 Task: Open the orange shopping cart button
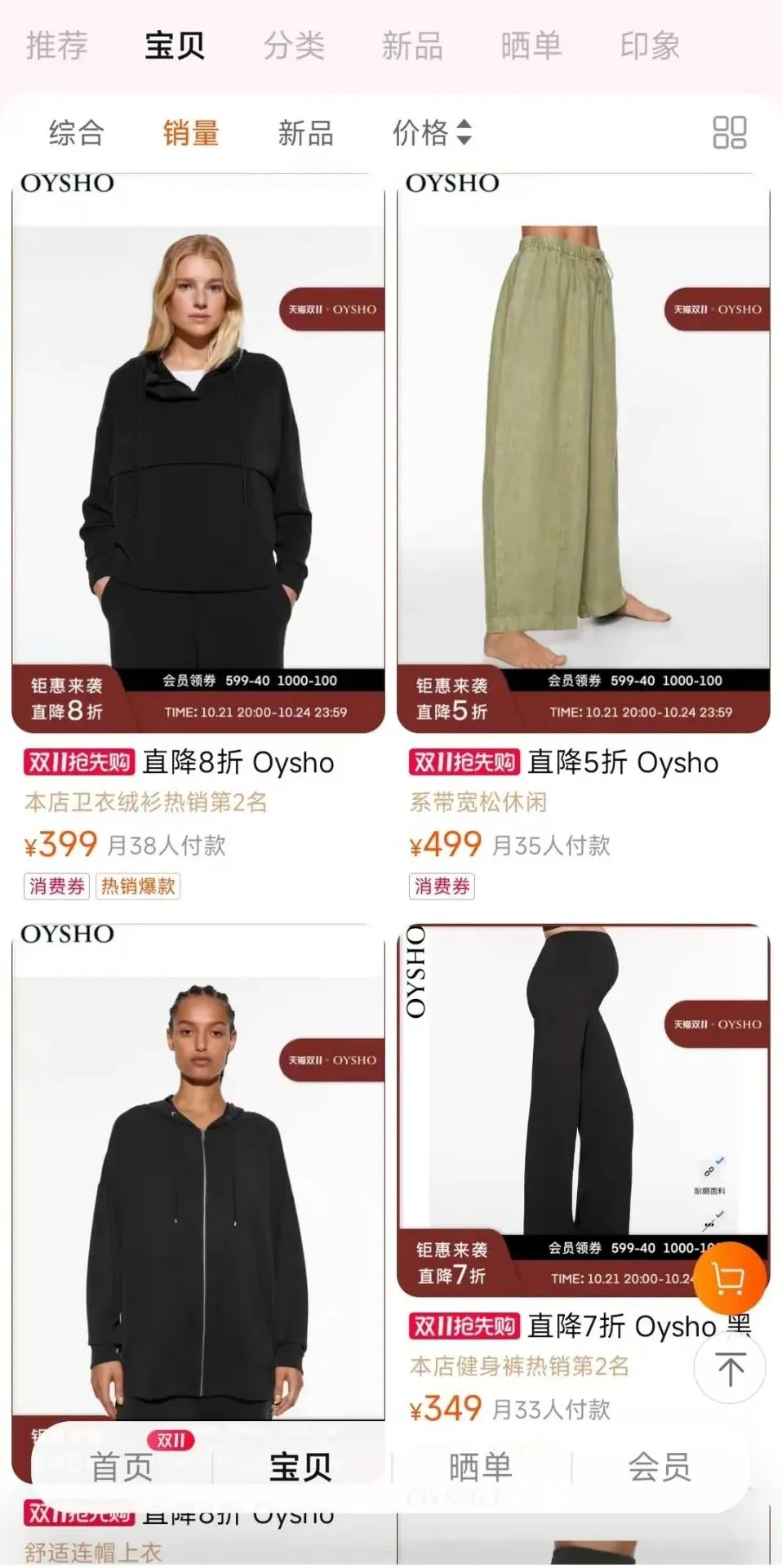click(x=729, y=1279)
